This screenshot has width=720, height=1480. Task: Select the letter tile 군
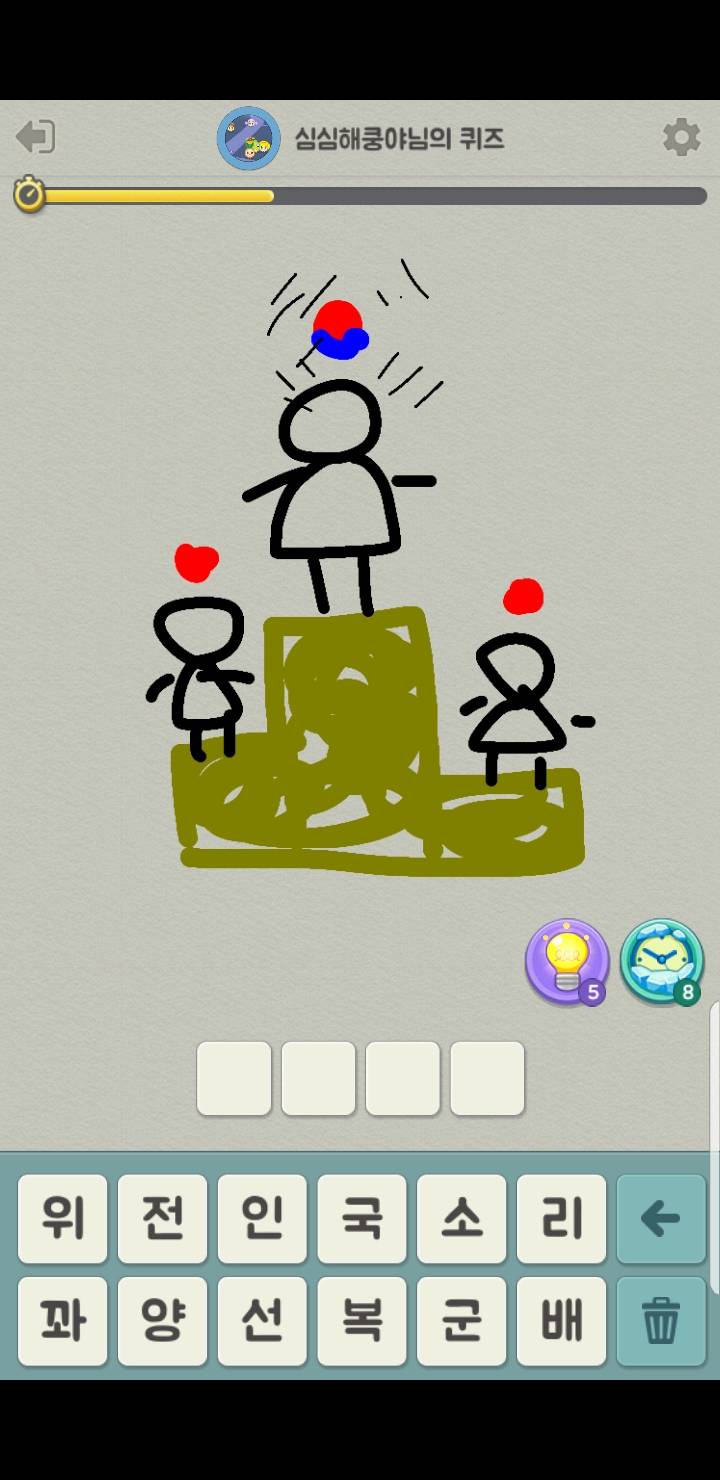coord(461,1321)
